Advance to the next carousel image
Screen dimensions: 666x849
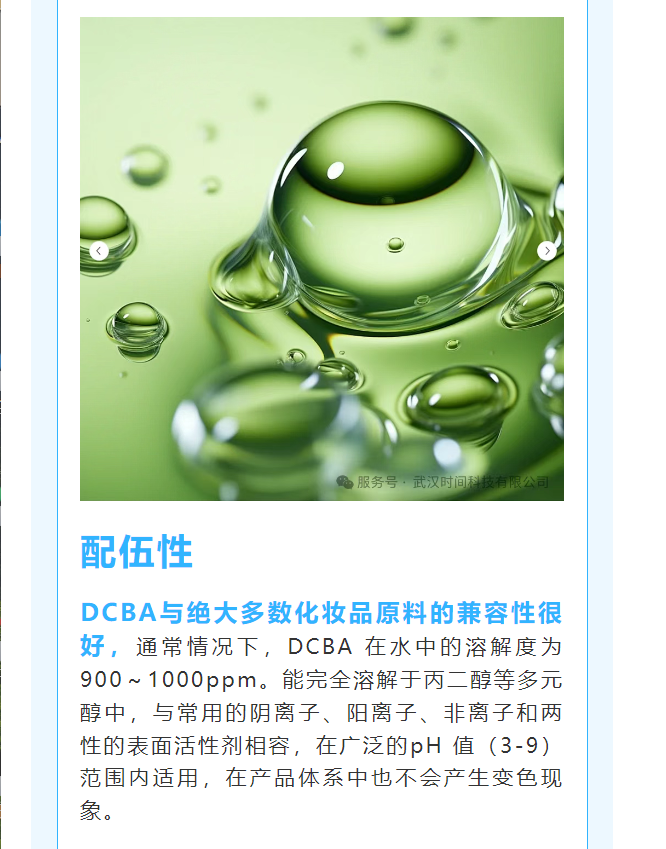[546, 251]
